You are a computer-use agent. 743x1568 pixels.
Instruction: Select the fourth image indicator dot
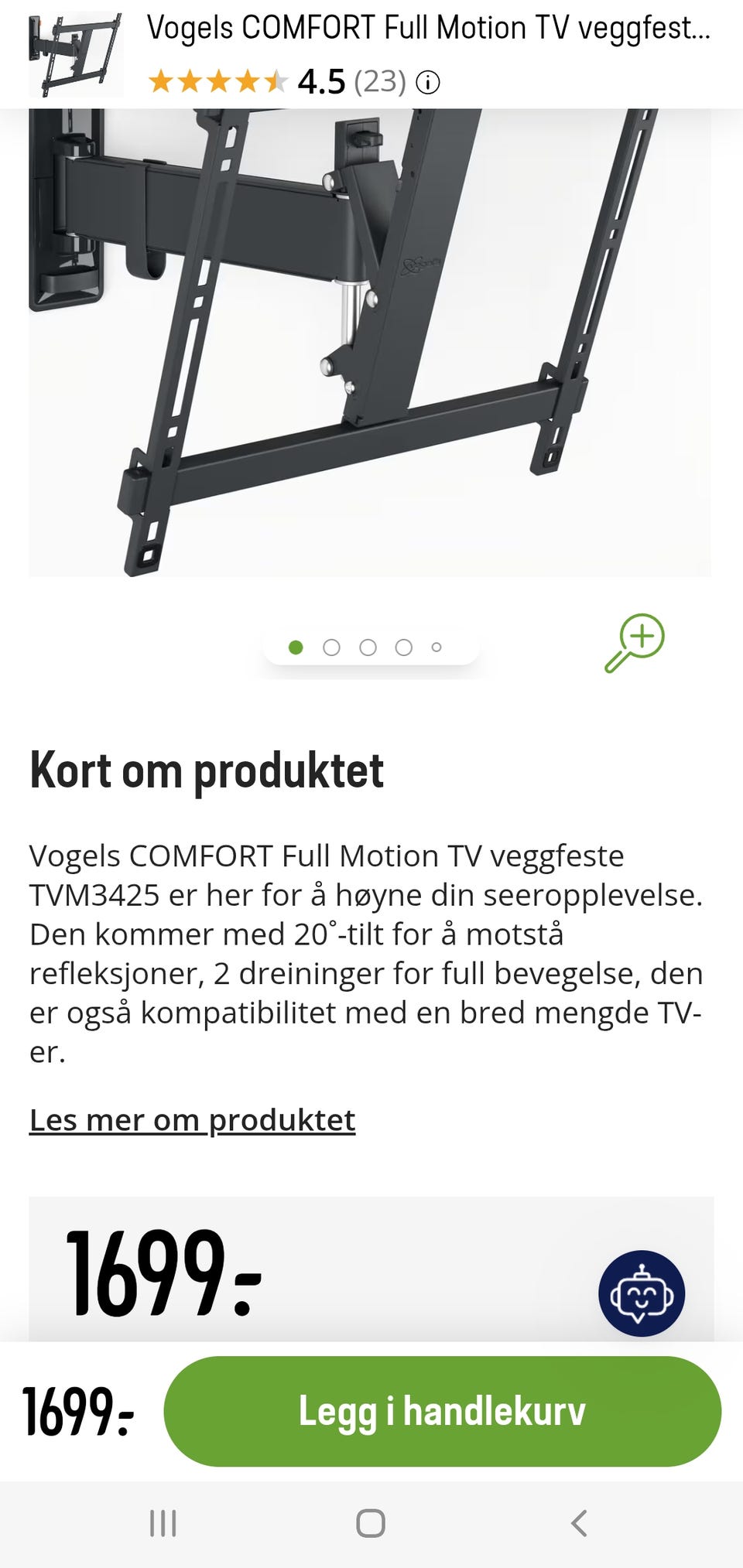[403, 647]
